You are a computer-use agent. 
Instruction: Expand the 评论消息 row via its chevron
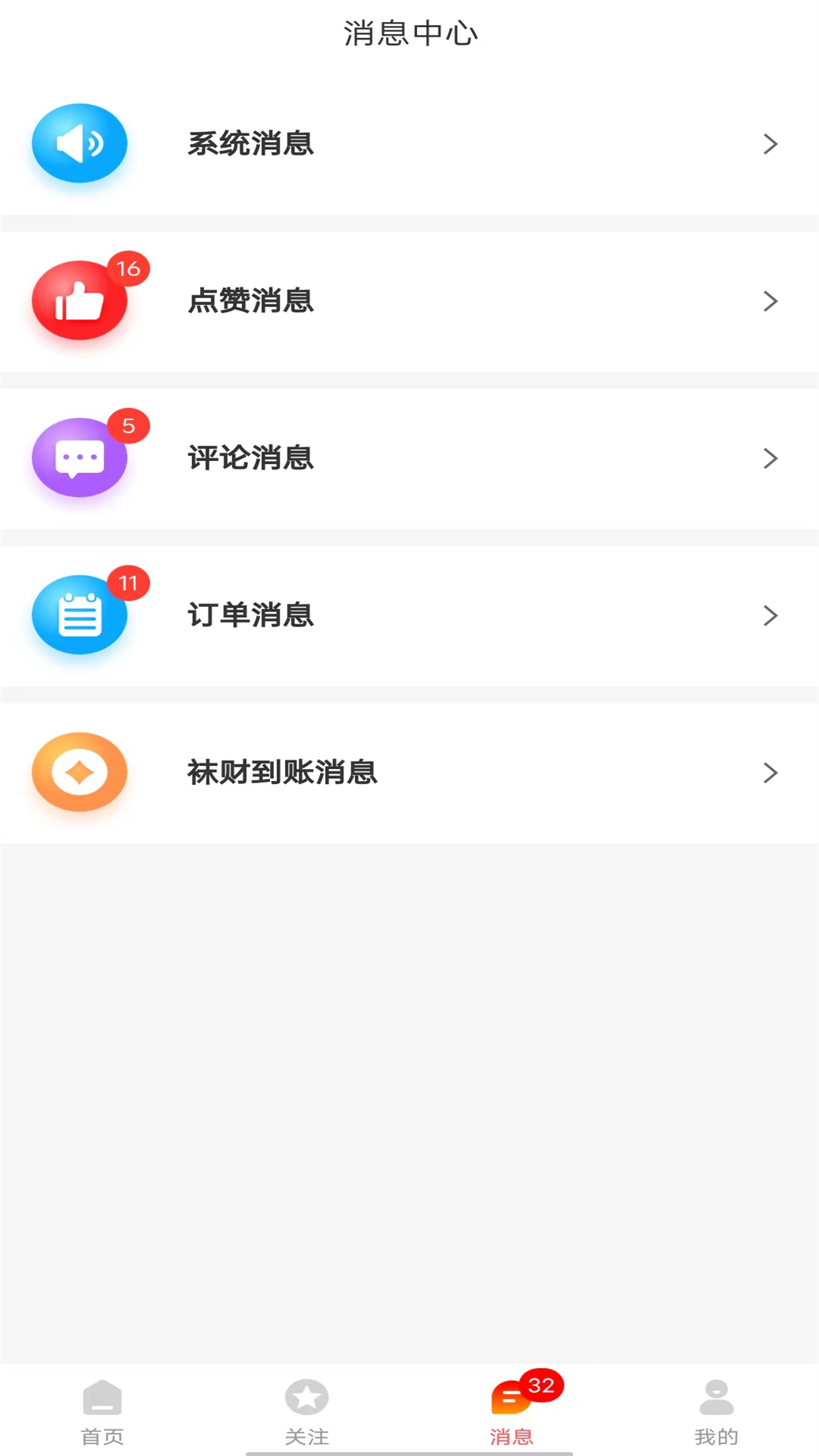[x=771, y=458]
